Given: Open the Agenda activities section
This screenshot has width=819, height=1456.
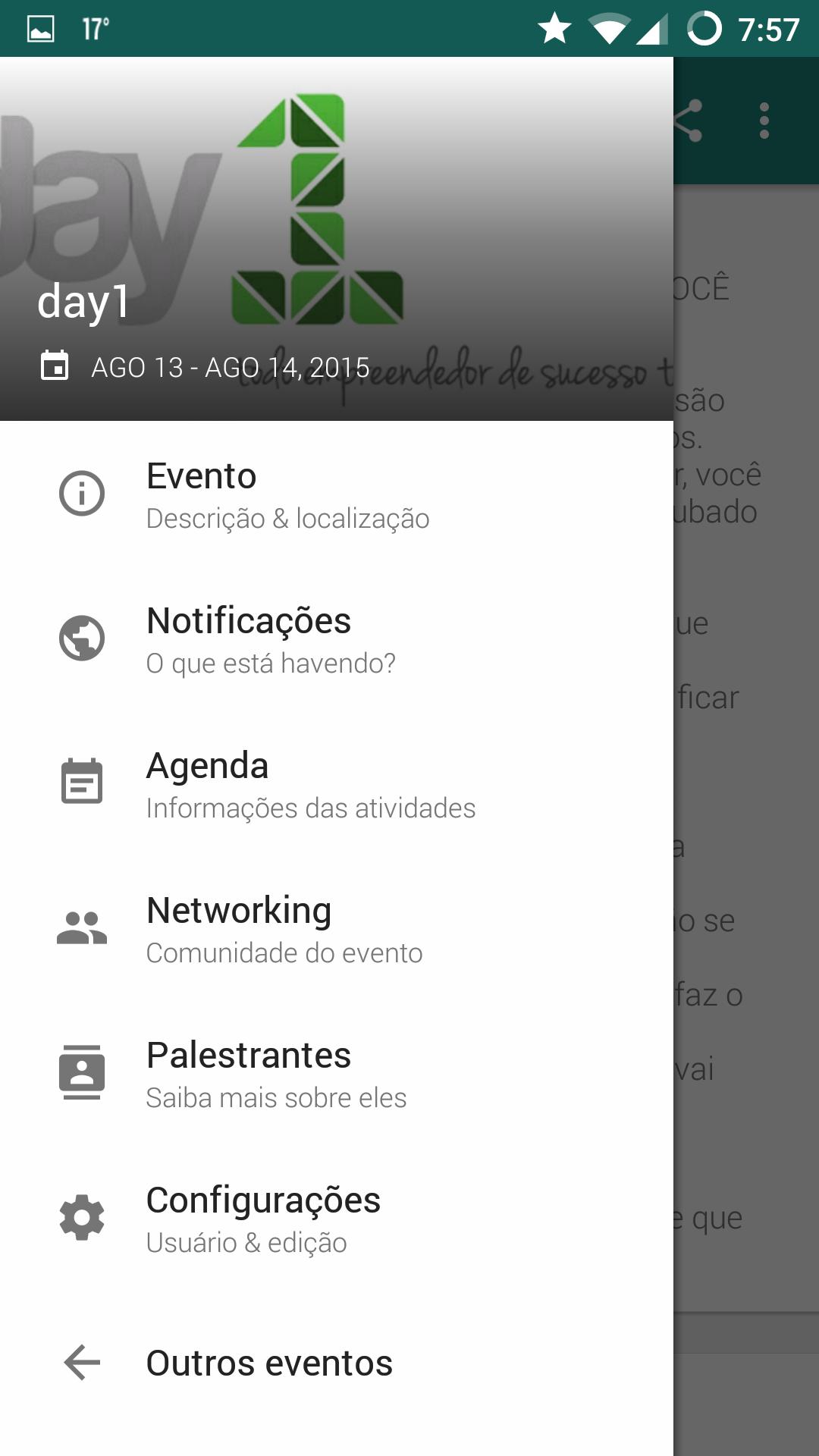Looking at the screenshot, I should [x=310, y=784].
